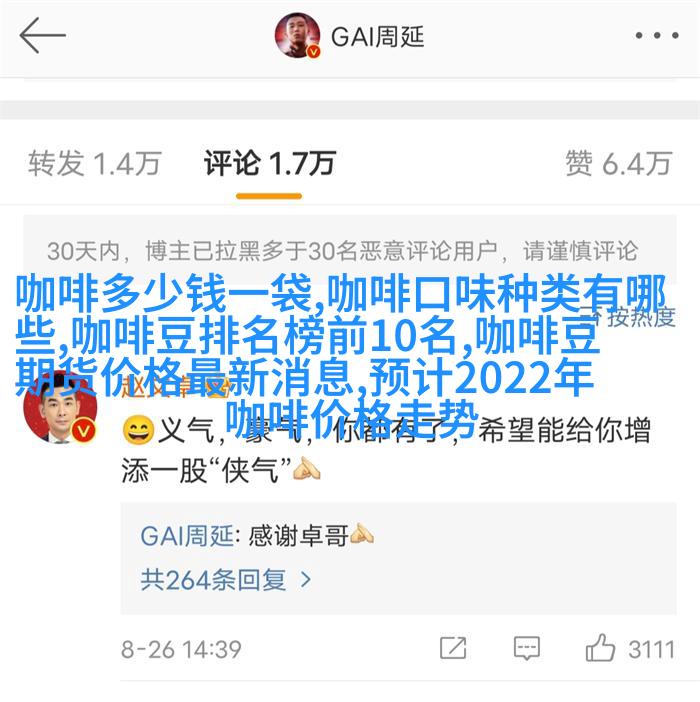The height and width of the screenshot is (702, 700).
Task: Share the 8-26 14:39 comment
Action: 453,649
